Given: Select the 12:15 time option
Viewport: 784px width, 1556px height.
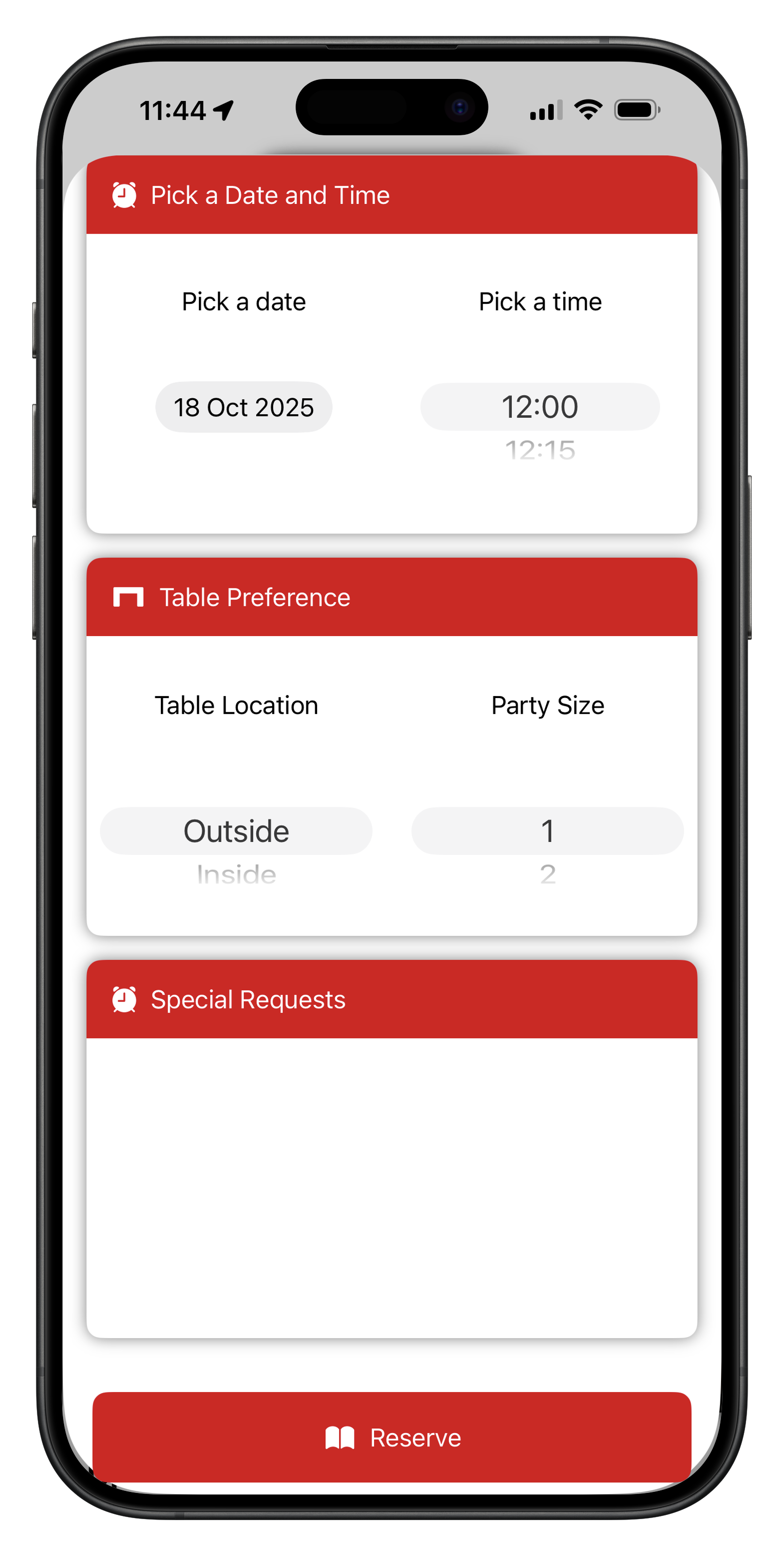Looking at the screenshot, I should tap(540, 449).
